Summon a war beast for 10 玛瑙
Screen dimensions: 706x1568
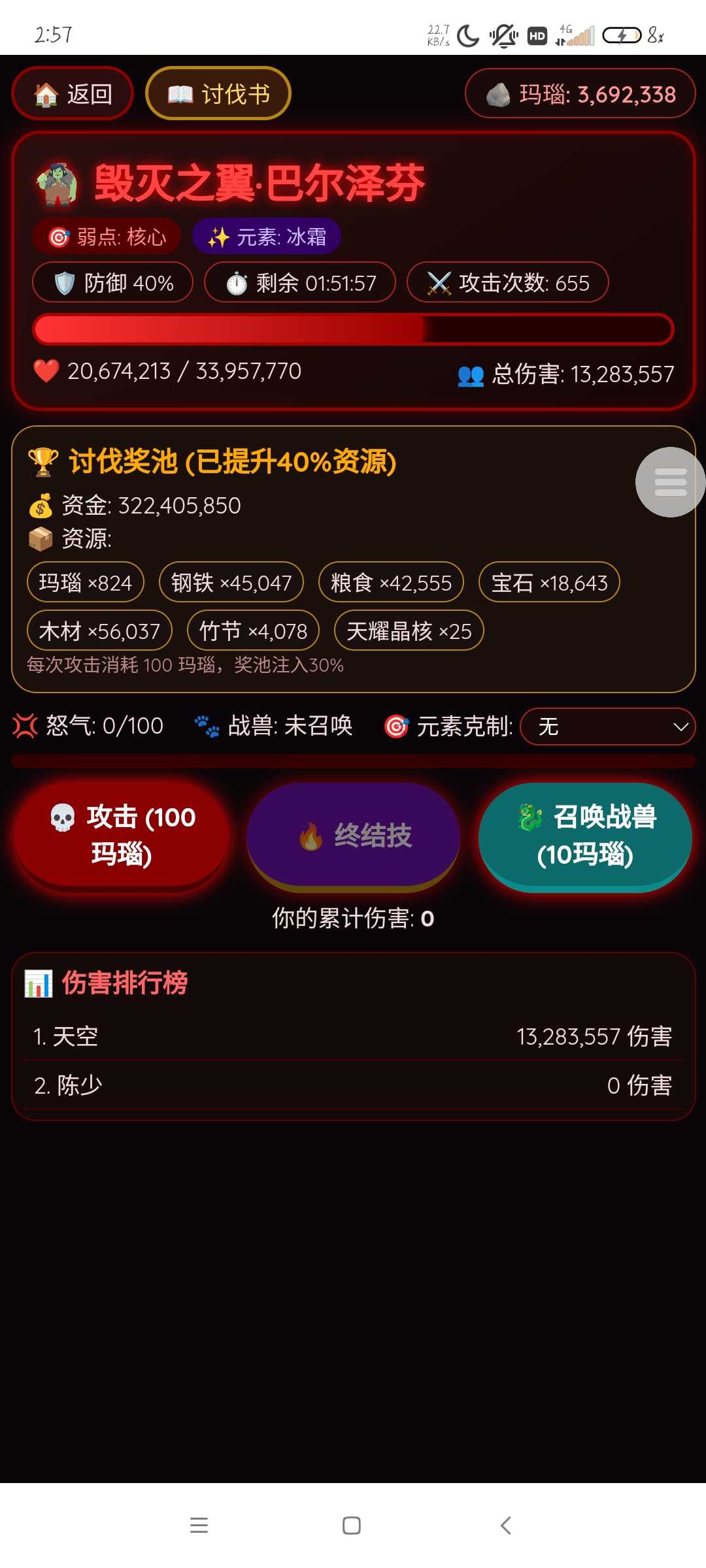(x=585, y=835)
